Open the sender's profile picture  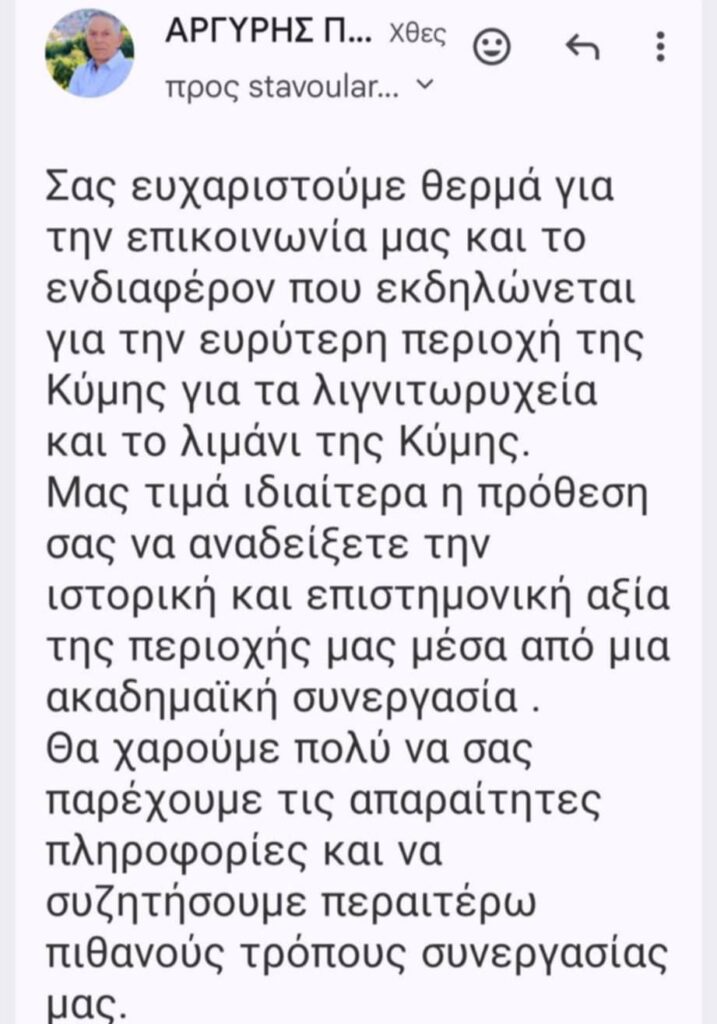pos(89,54)
